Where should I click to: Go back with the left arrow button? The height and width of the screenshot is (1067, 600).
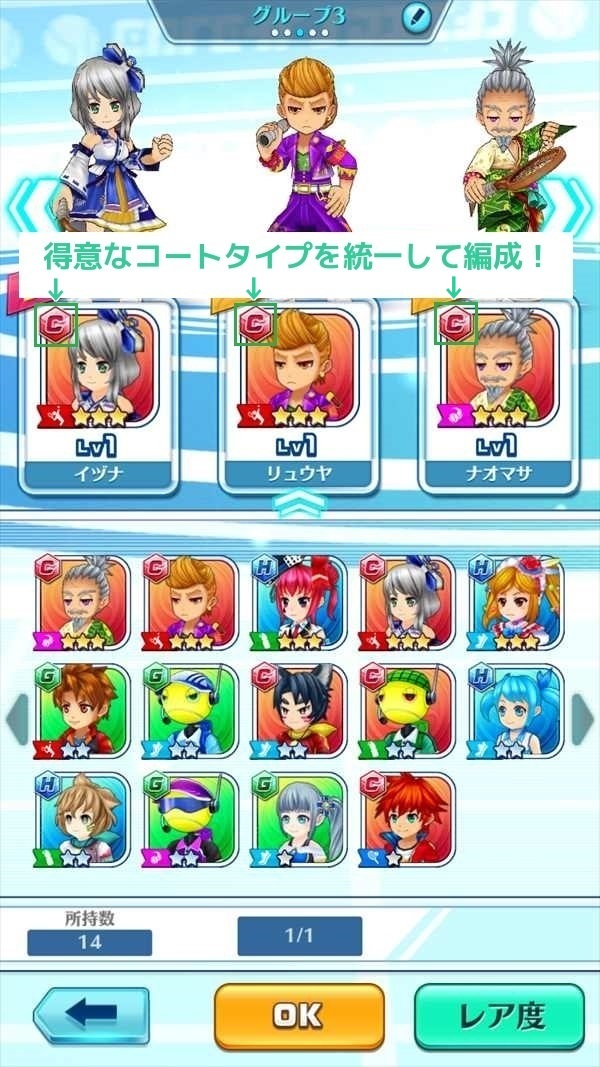click(91, 1017)
